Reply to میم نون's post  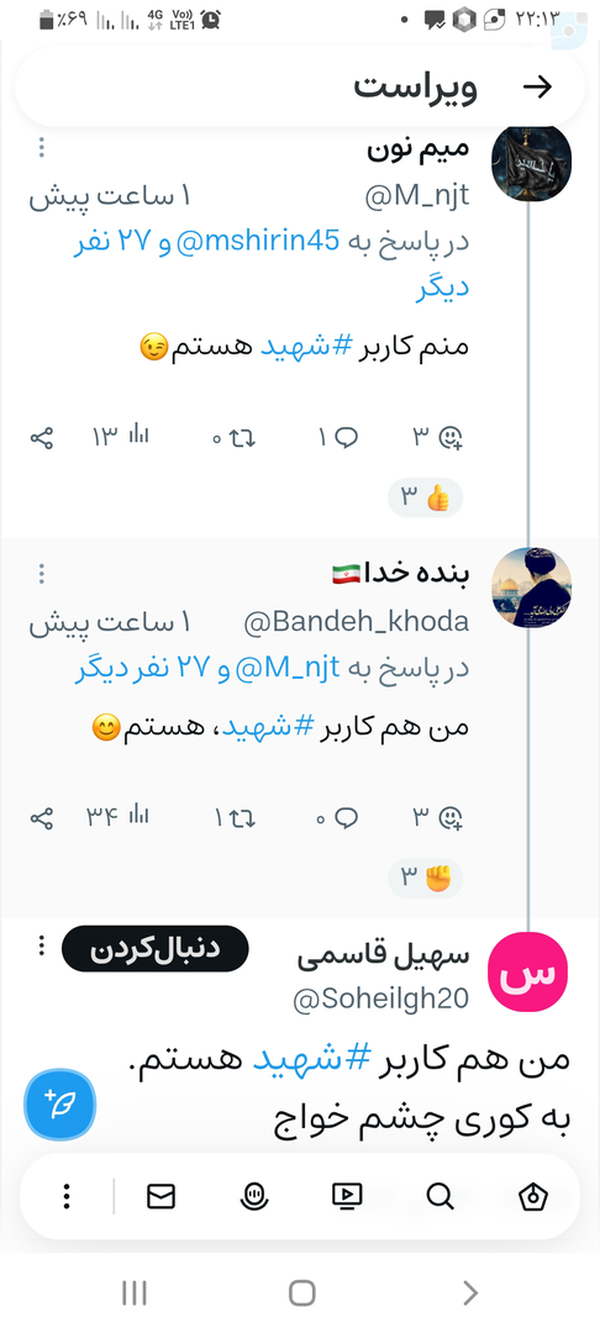339,436
